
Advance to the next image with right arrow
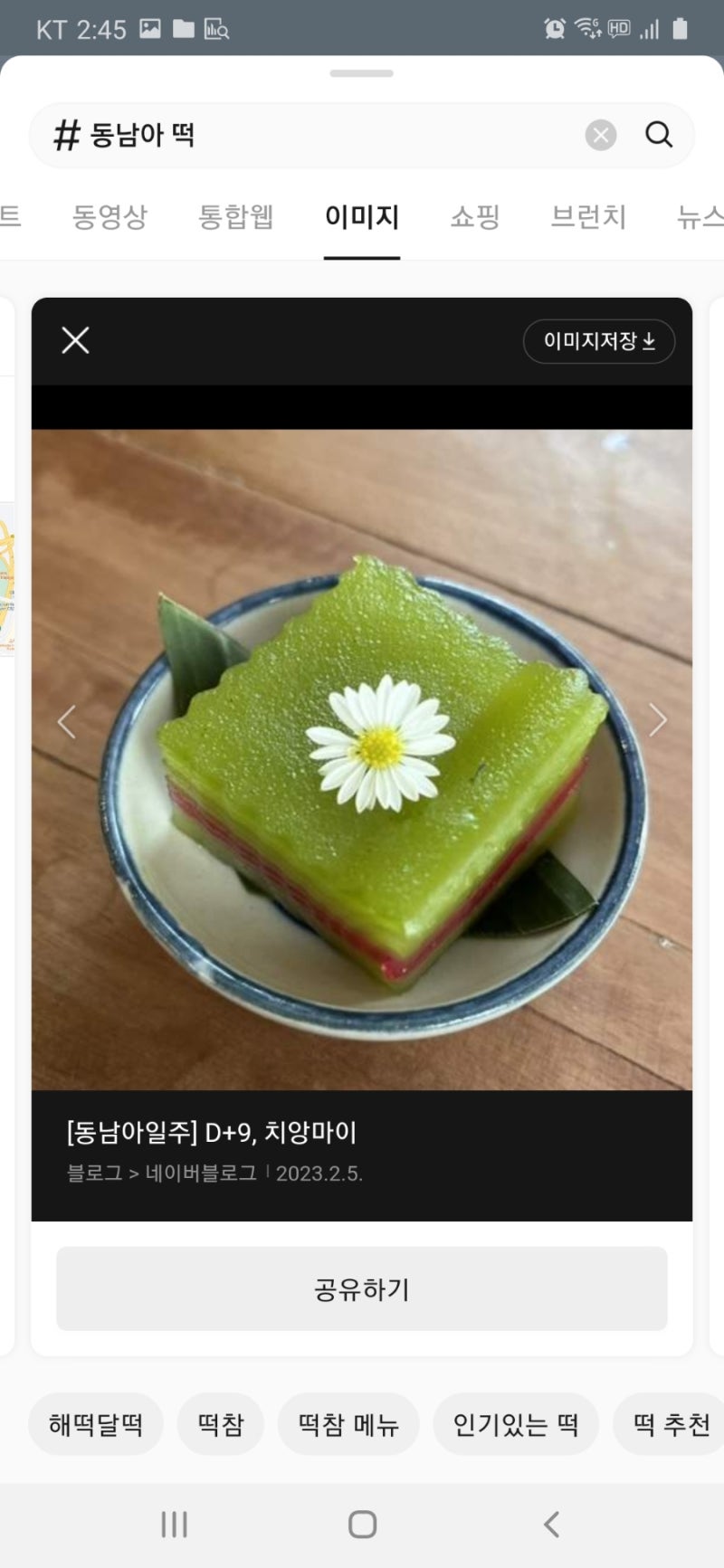click(x=659, y=719)
